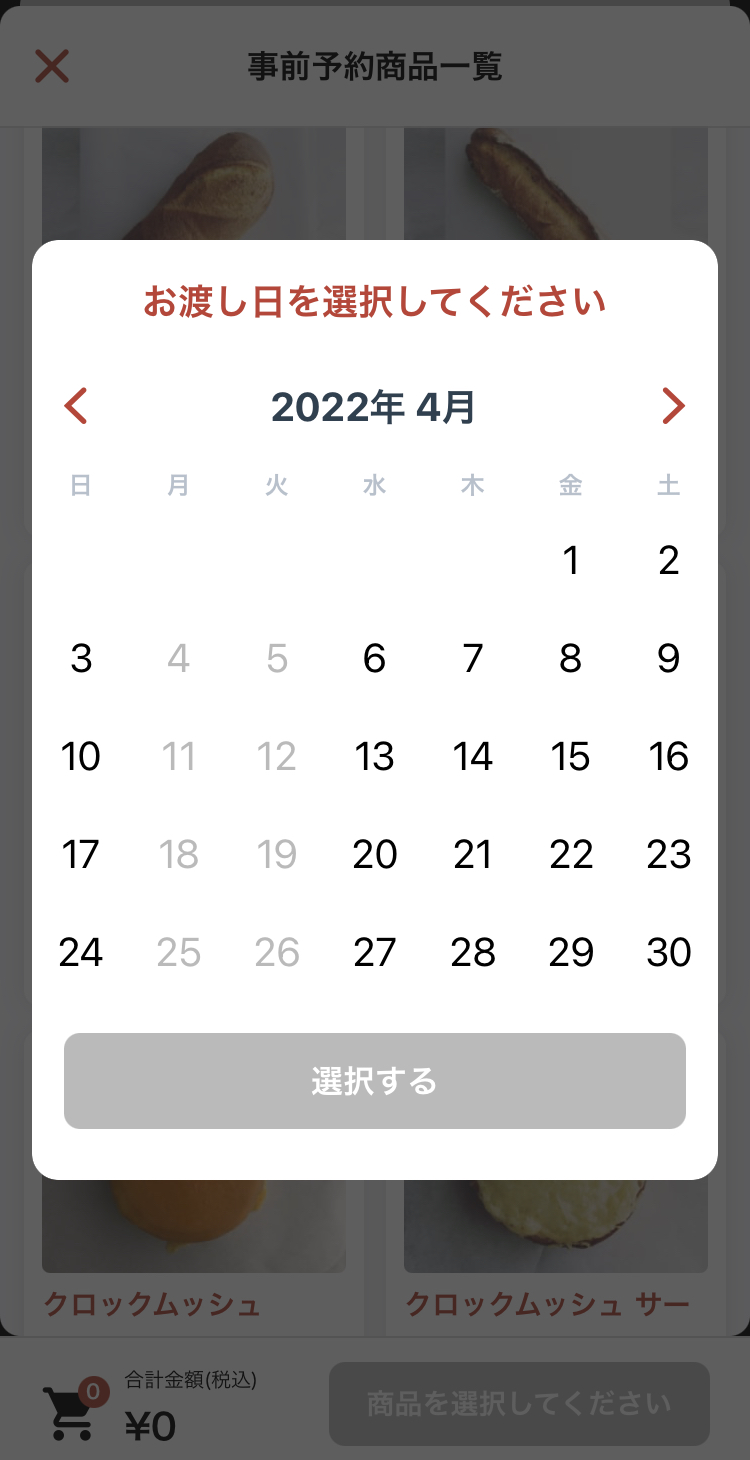Select April 15 in the calendar
This screenshot has width=750, height=1460.
(571, 756)
